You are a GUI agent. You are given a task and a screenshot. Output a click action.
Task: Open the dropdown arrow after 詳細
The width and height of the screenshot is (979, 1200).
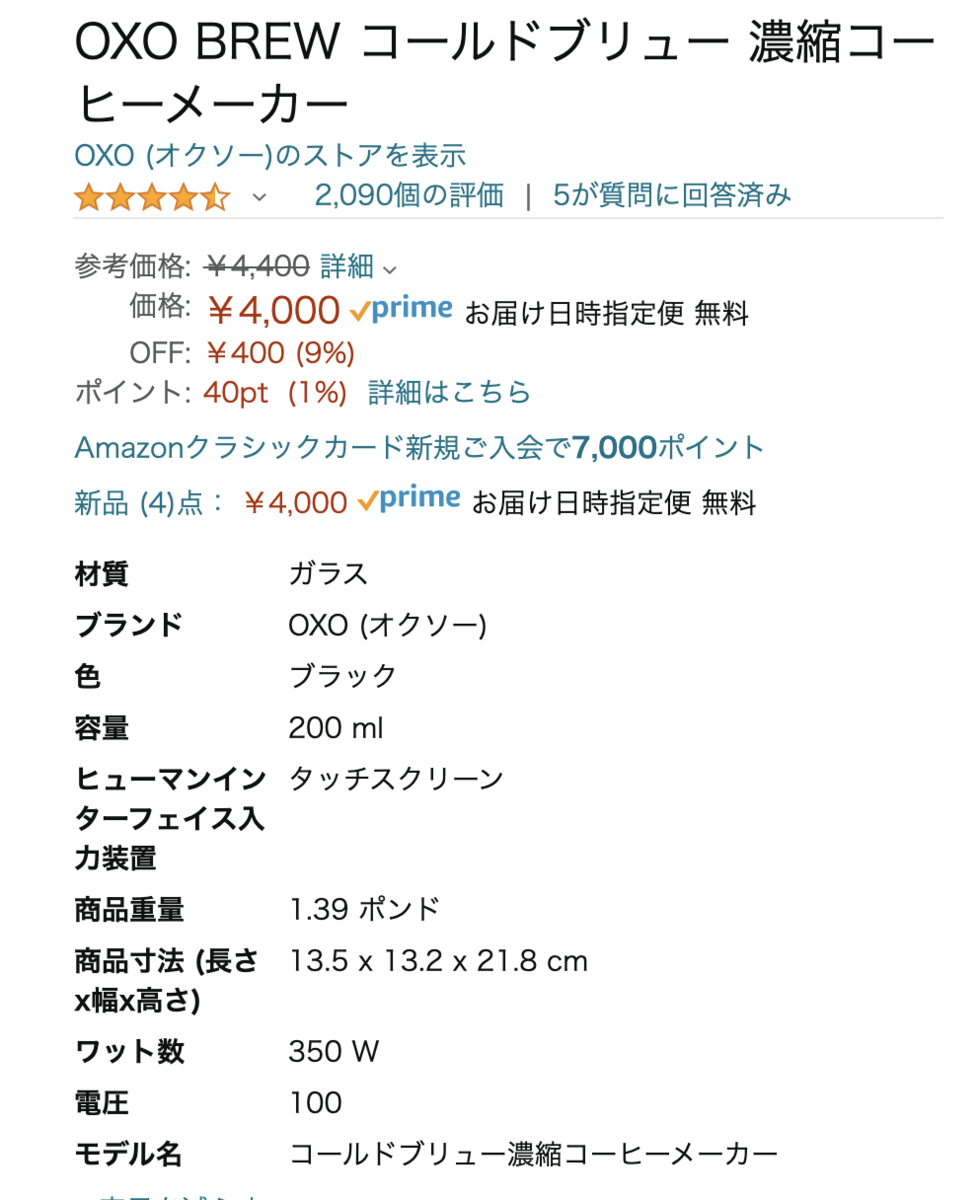[391, 269]
